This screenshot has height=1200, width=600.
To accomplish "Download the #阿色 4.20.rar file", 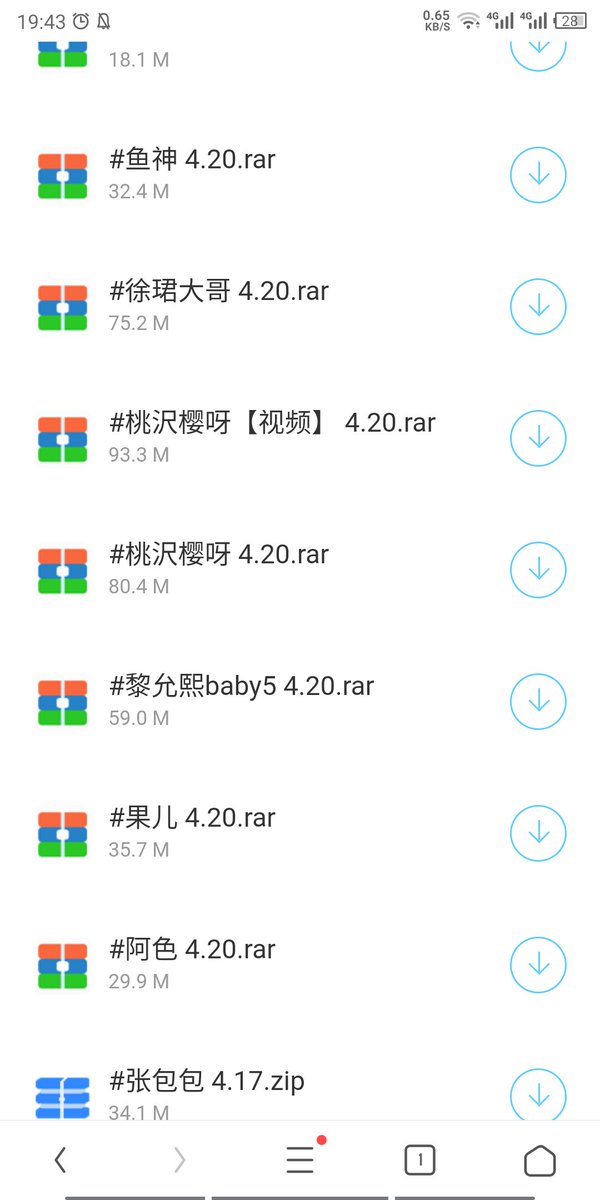I will click(539, 964).
